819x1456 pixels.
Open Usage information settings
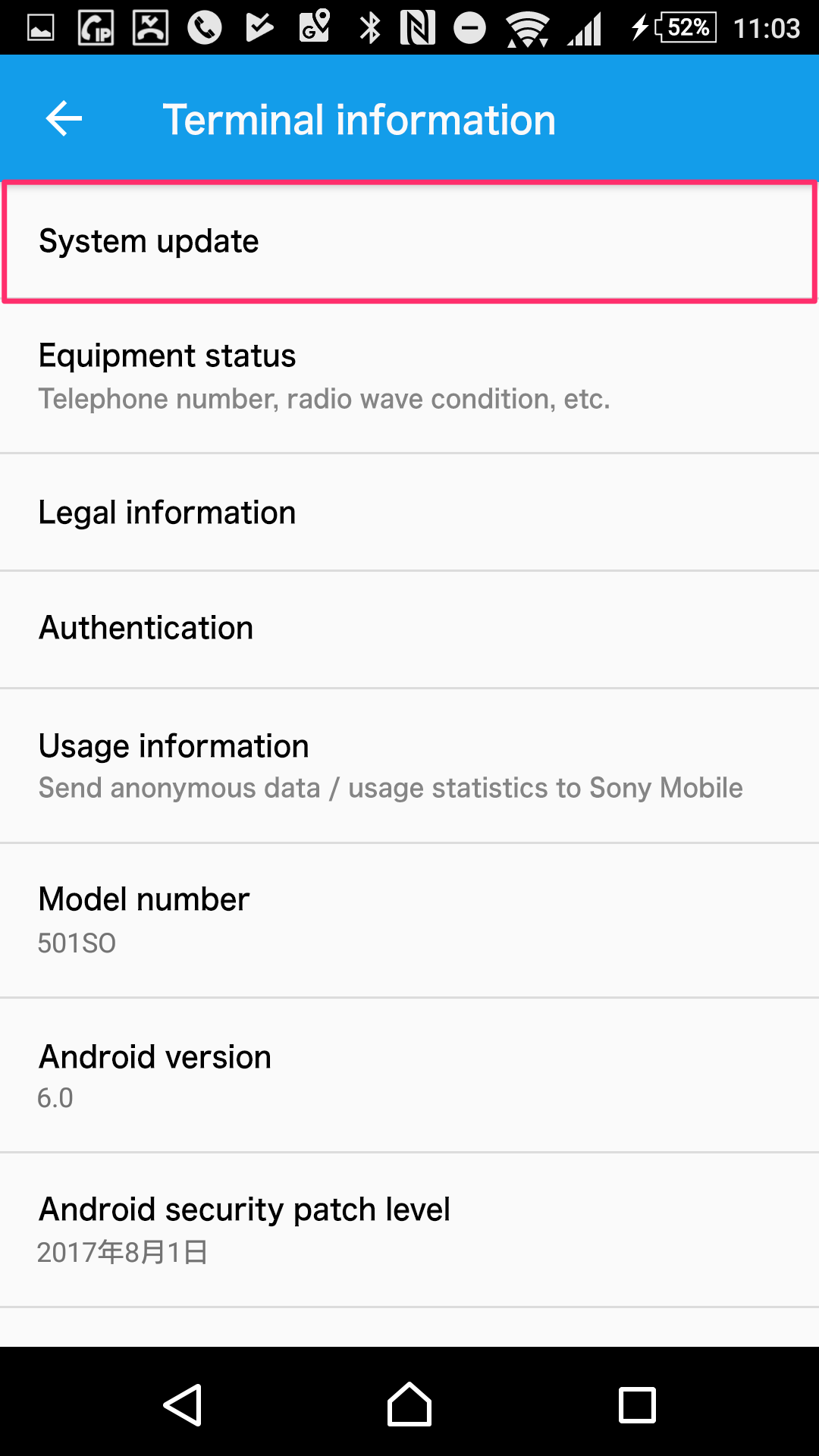tap(409, 766)
